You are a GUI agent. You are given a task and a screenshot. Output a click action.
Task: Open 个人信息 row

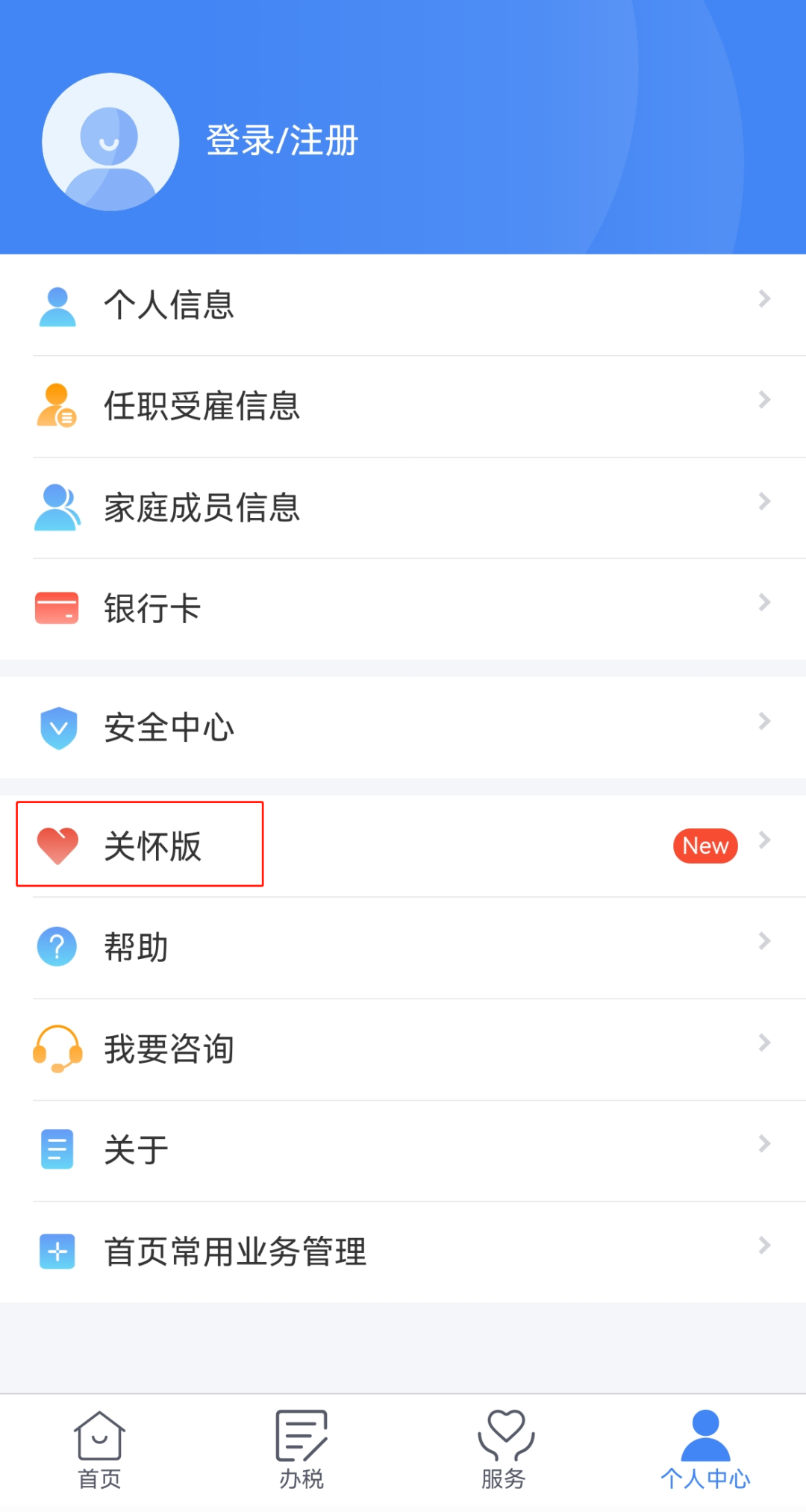coord(403,305)
